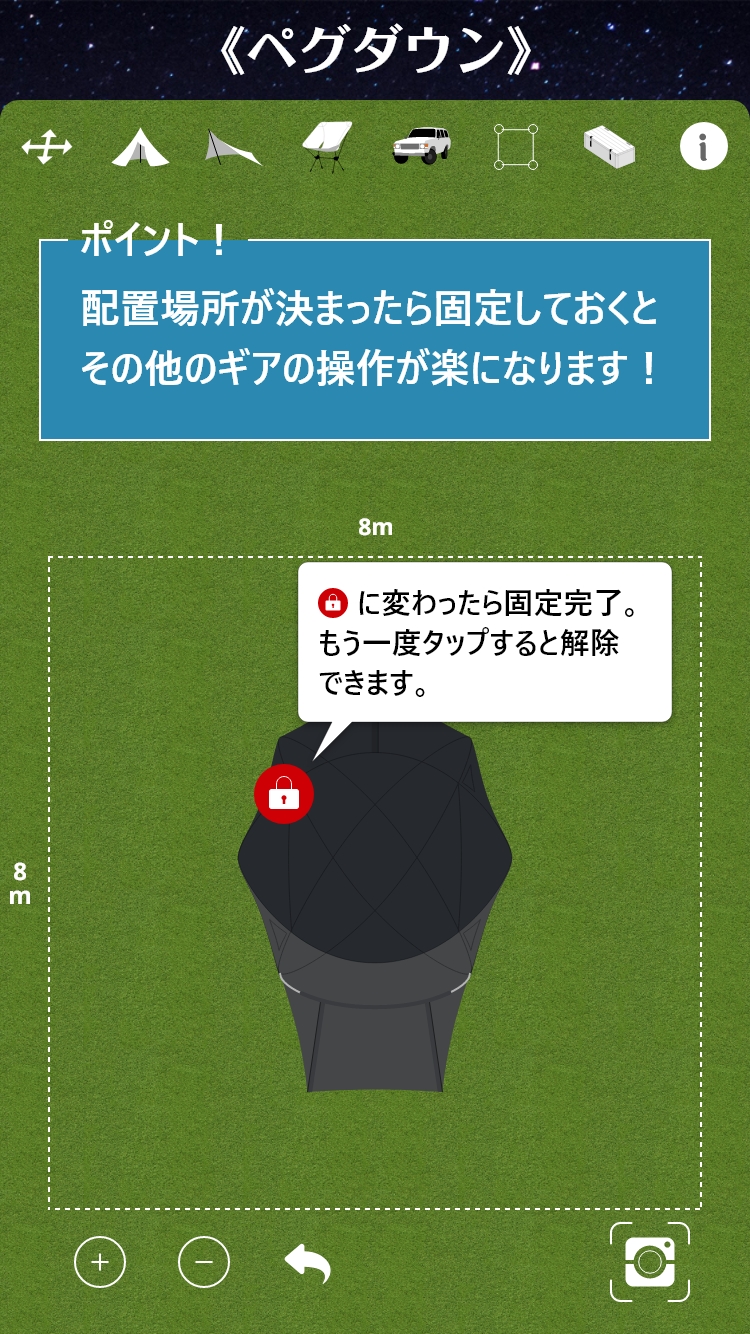Open the info button

[x=704, y=148]
